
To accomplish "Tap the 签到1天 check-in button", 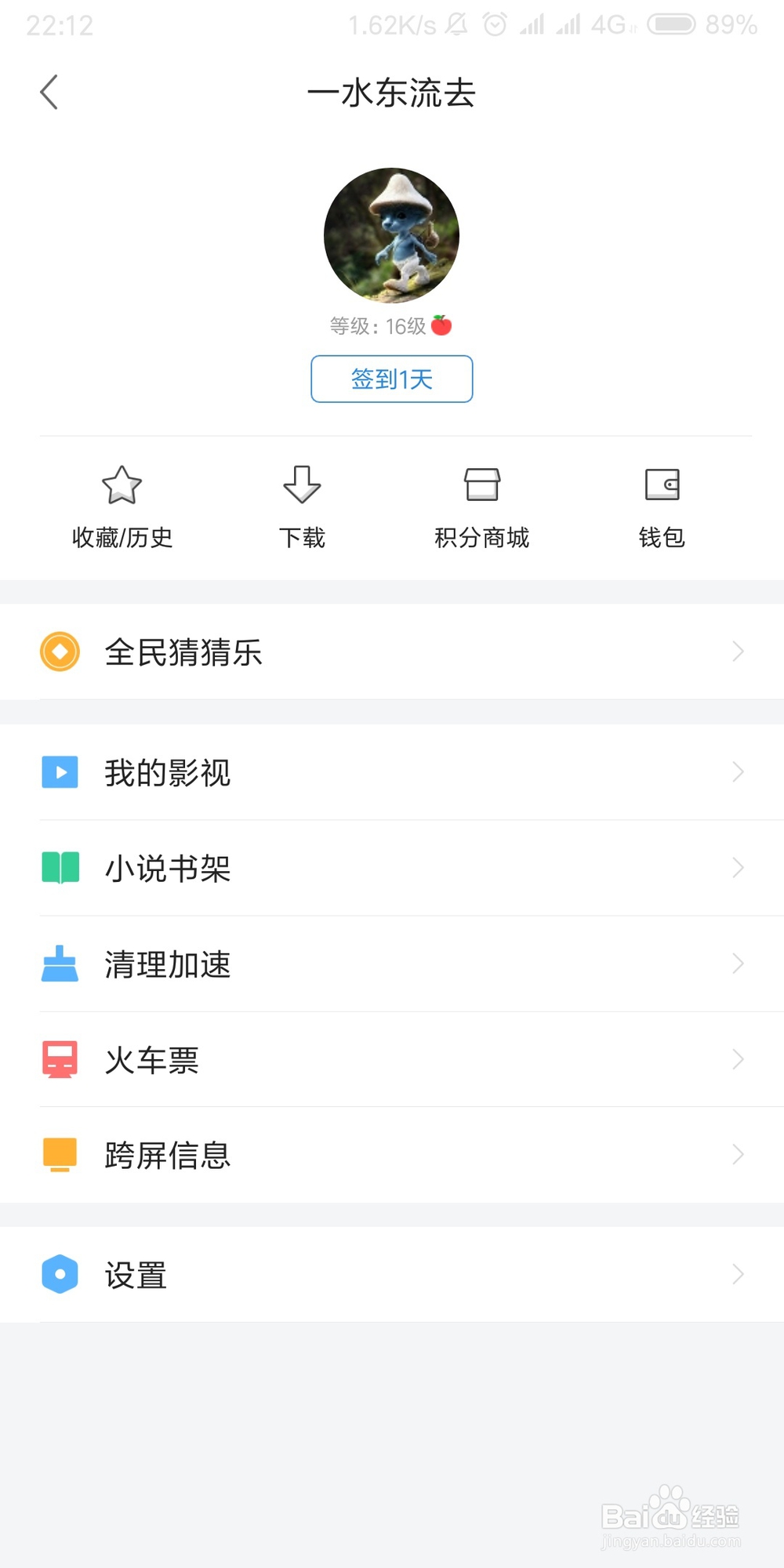I will pos(391,379).
